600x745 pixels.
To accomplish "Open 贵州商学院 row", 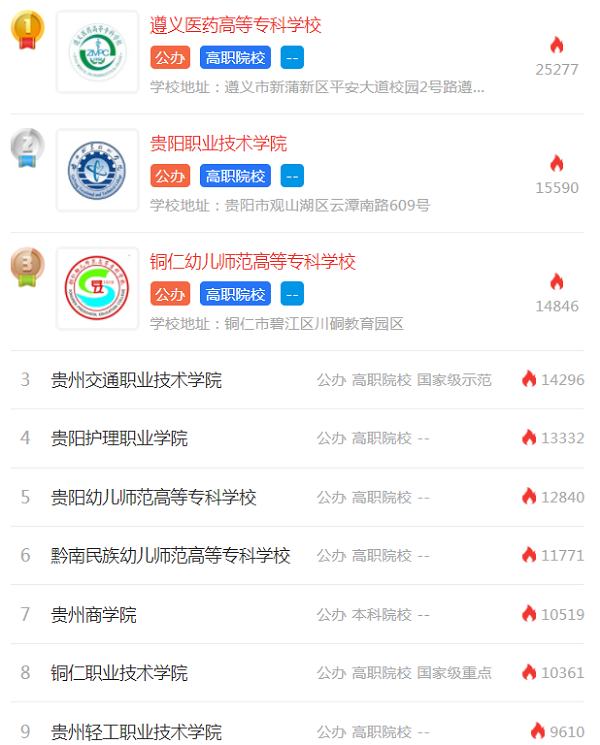I will [93, 614].
